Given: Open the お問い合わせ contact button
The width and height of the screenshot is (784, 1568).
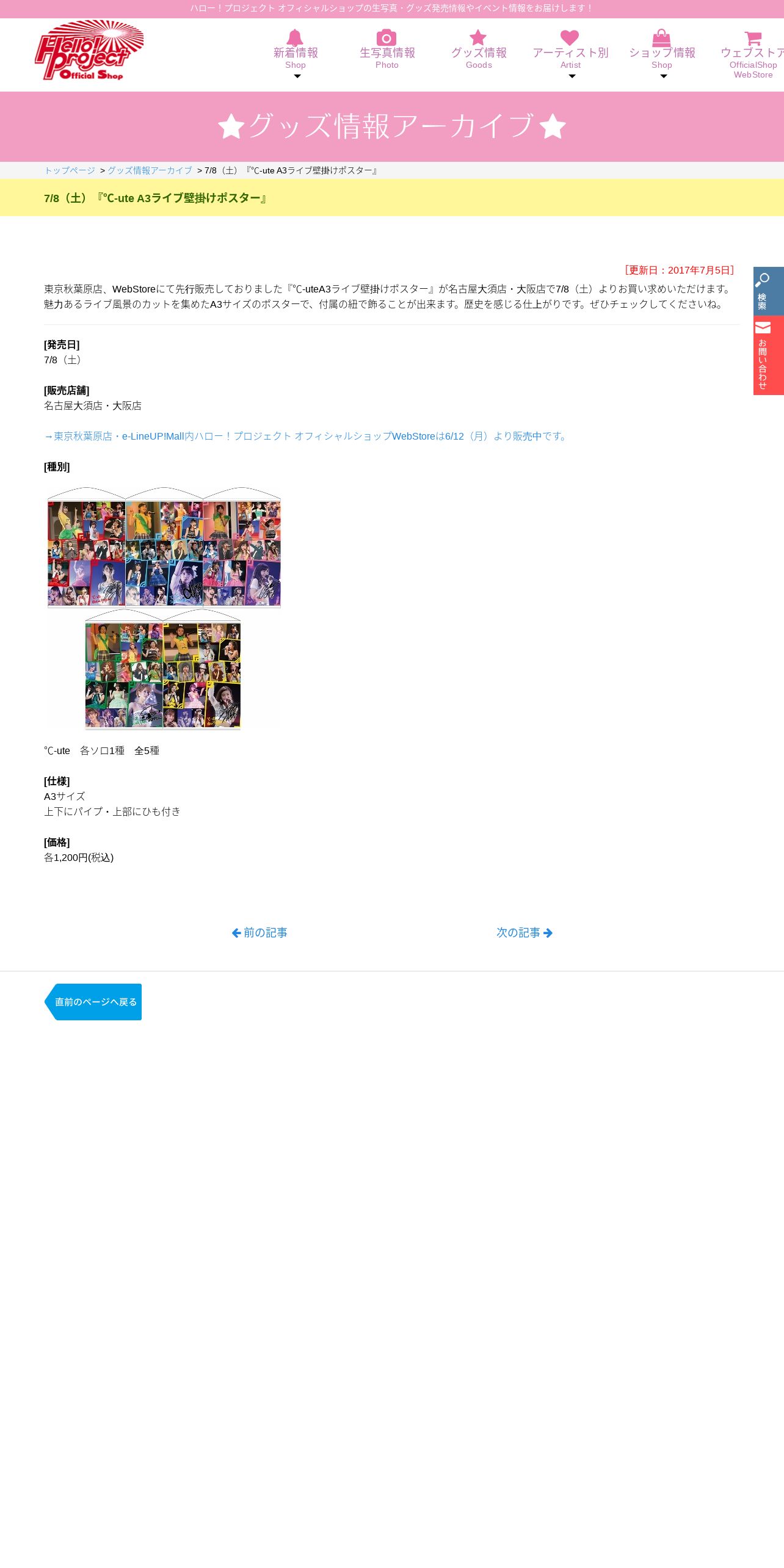Looking at the screenshot, I should pyautogui.click(x=769, y=355).
